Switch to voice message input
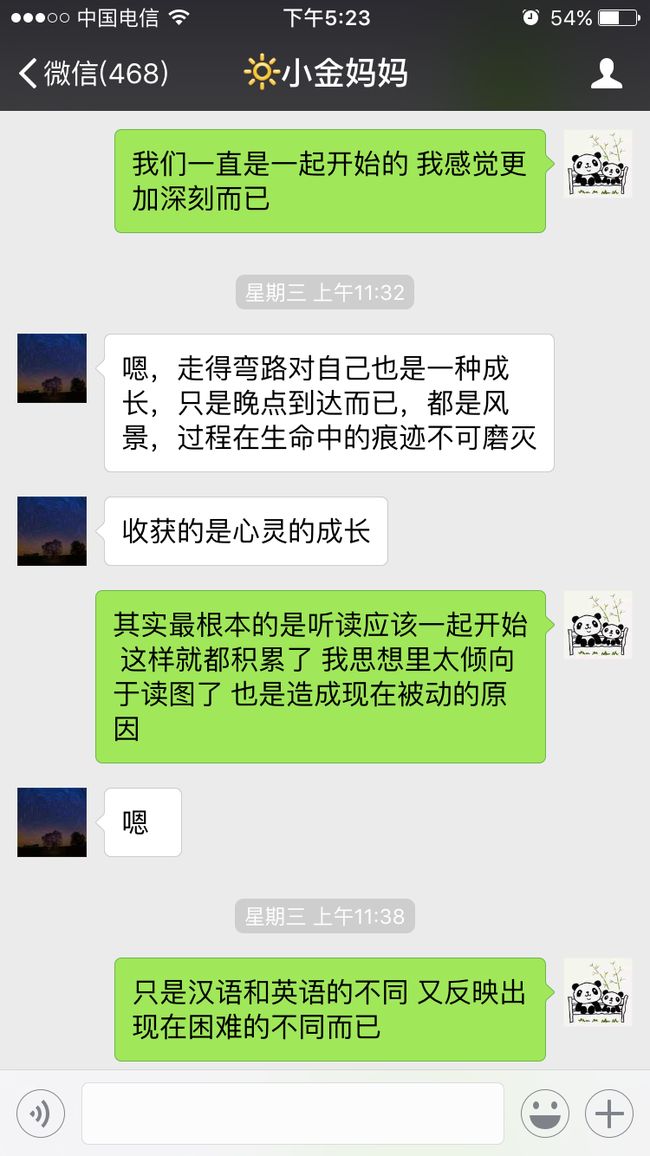The height and width of the screenshot is (1156, 650). click(41, 1113)
